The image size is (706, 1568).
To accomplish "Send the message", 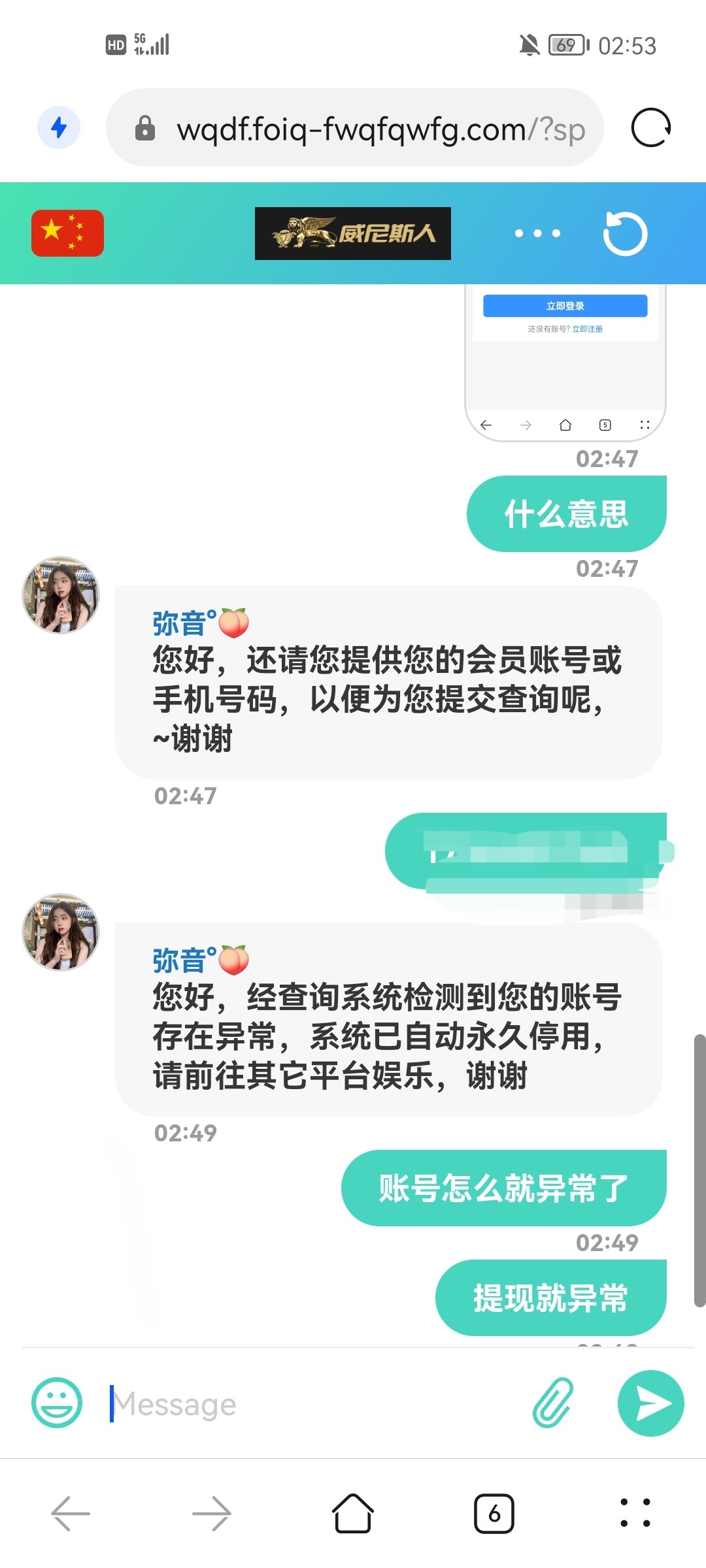I will pyautogui.click(x=650, y=1403).
